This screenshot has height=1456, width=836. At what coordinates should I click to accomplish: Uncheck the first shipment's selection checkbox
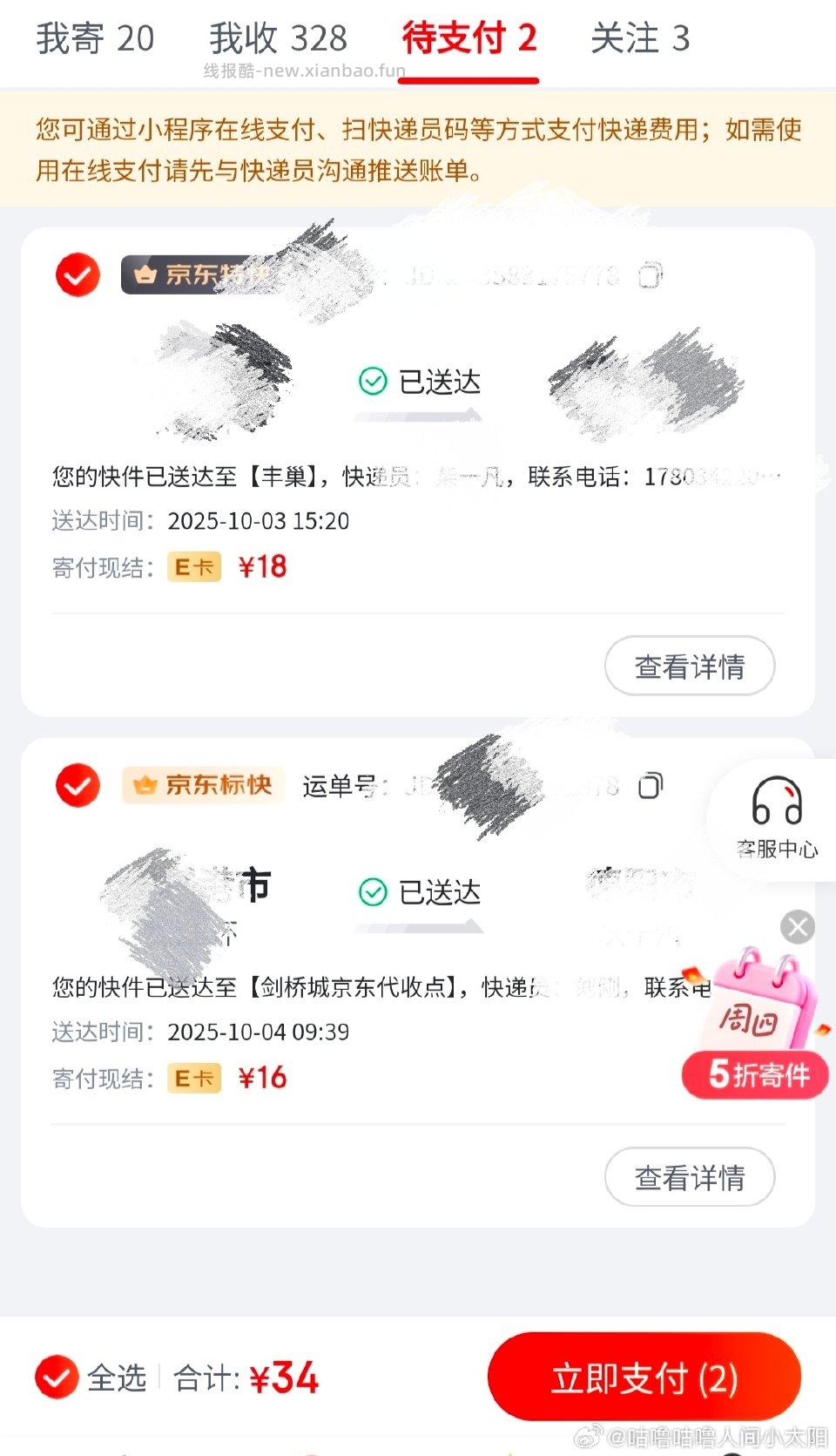(77, 274)
